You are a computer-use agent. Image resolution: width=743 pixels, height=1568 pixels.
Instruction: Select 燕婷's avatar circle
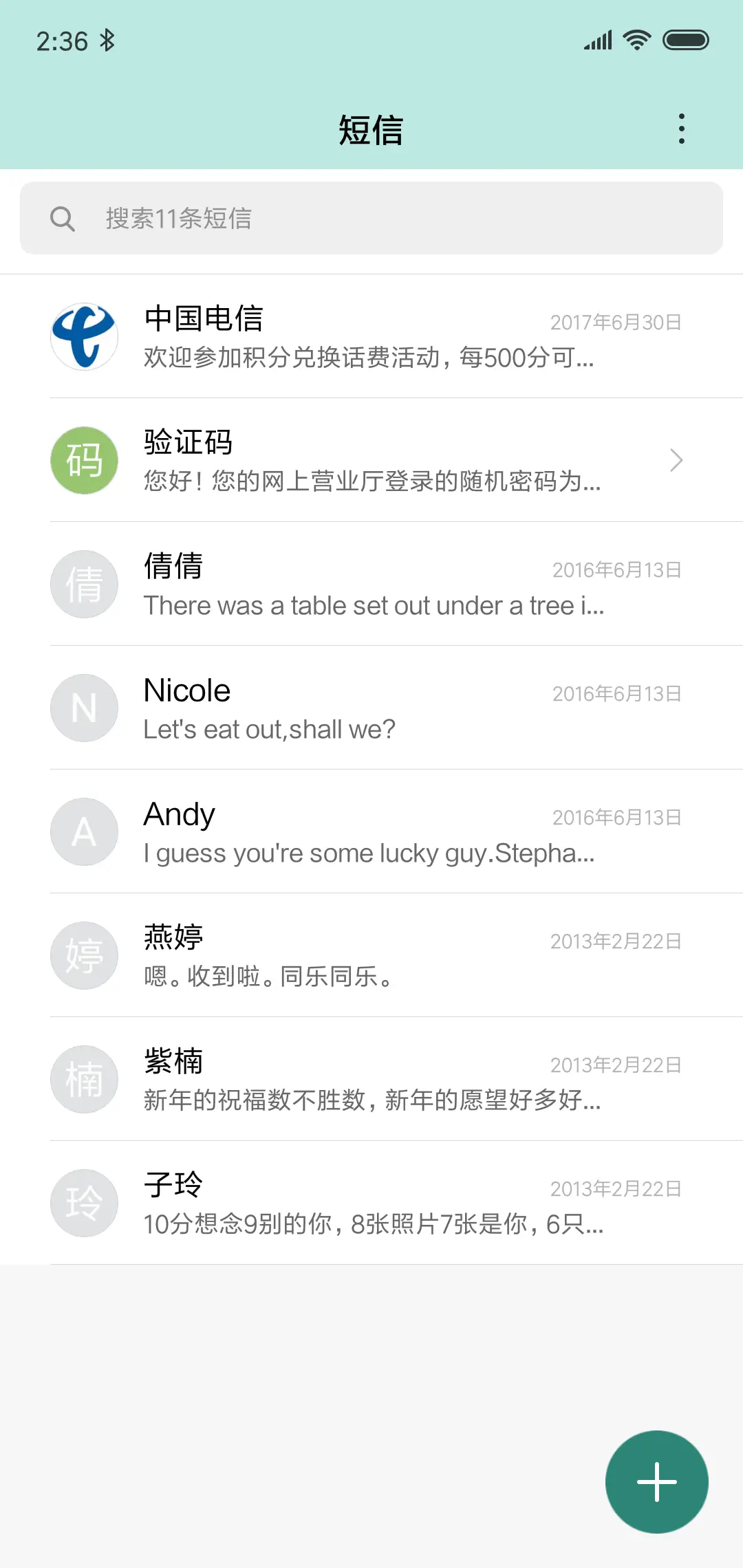(84, 955)
